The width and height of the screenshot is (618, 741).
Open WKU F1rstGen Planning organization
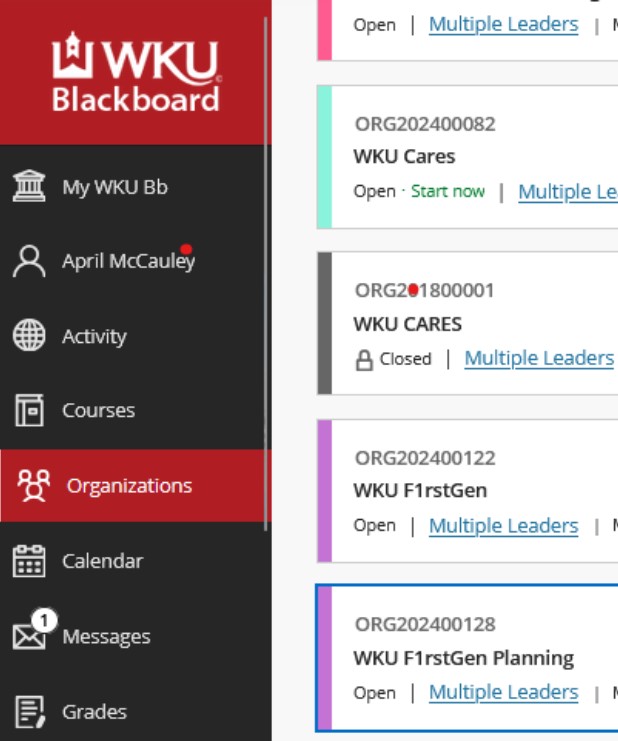(463, 658)
